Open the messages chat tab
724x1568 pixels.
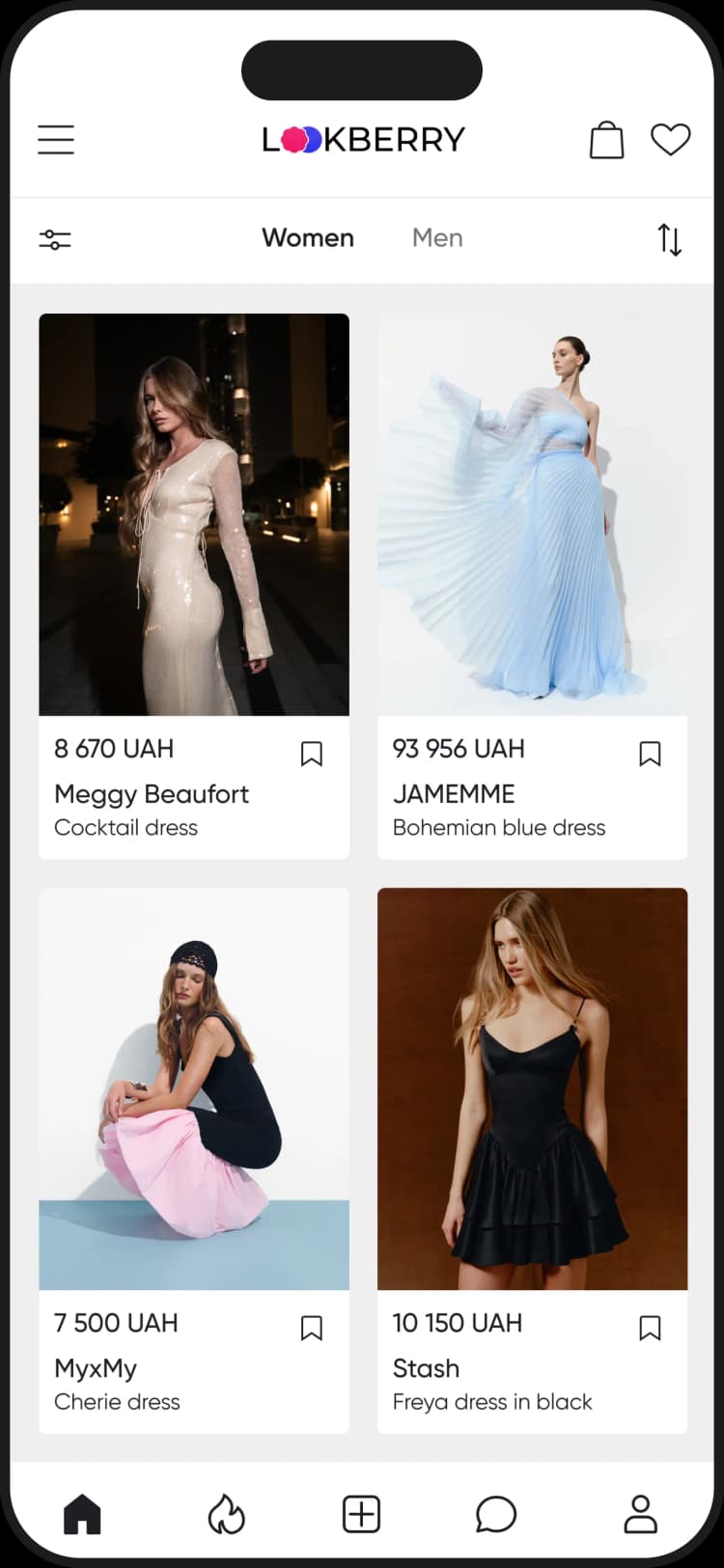(496, 1514)
